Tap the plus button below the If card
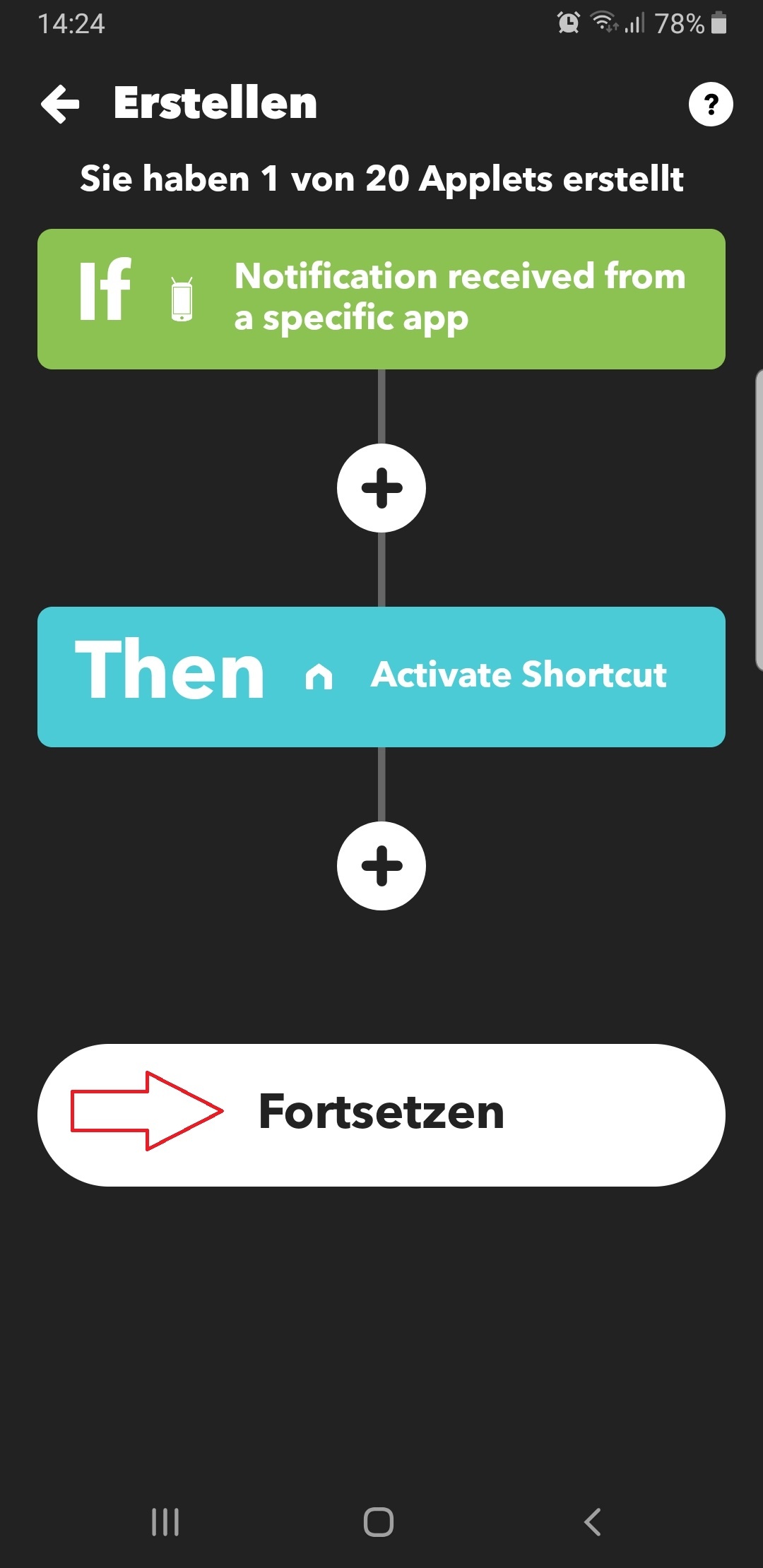Viewport: 763px width, 1568px height. click(x=381, y=488)
